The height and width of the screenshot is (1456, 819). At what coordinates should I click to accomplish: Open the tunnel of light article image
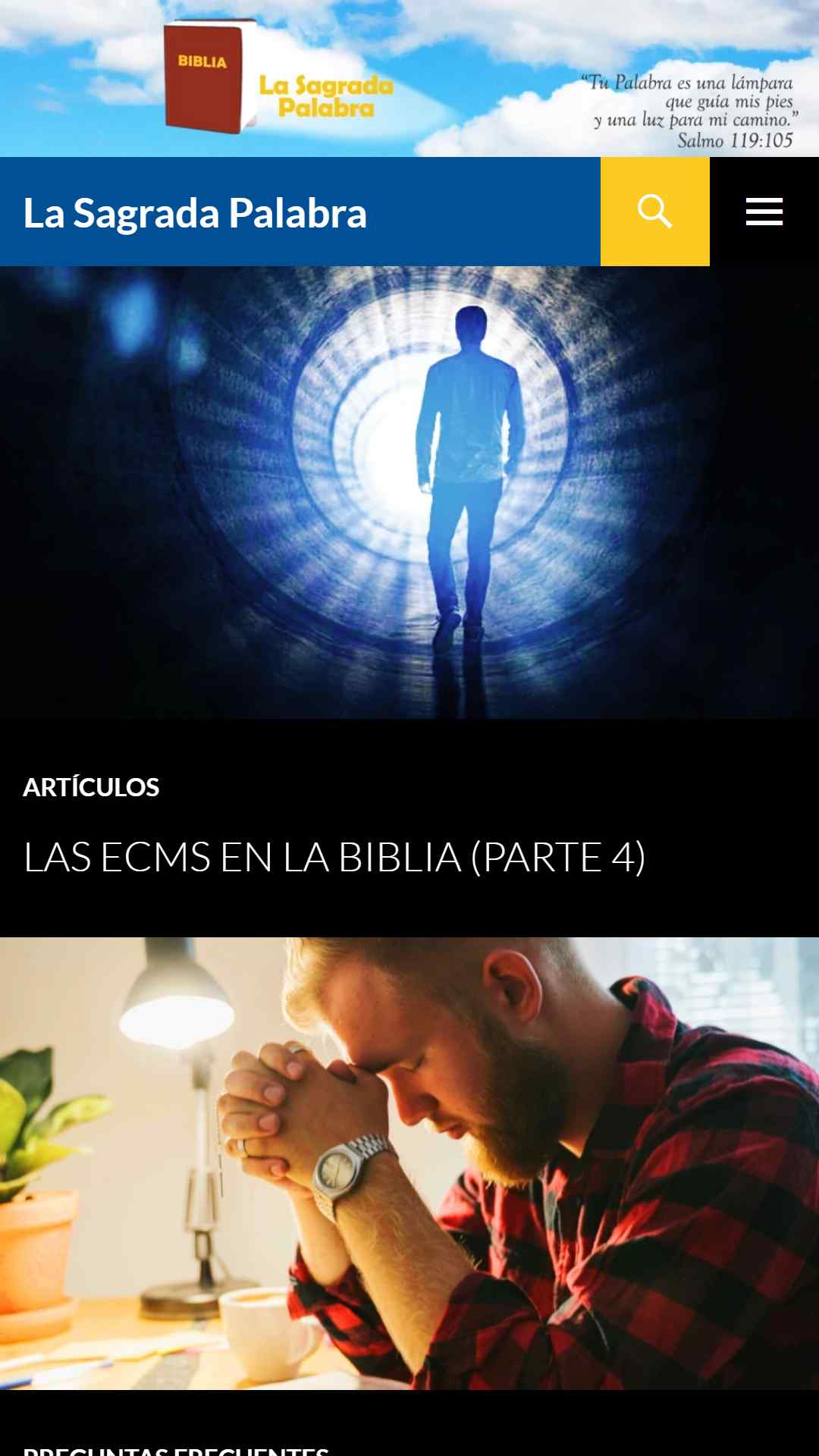click(x=409, y=492)
